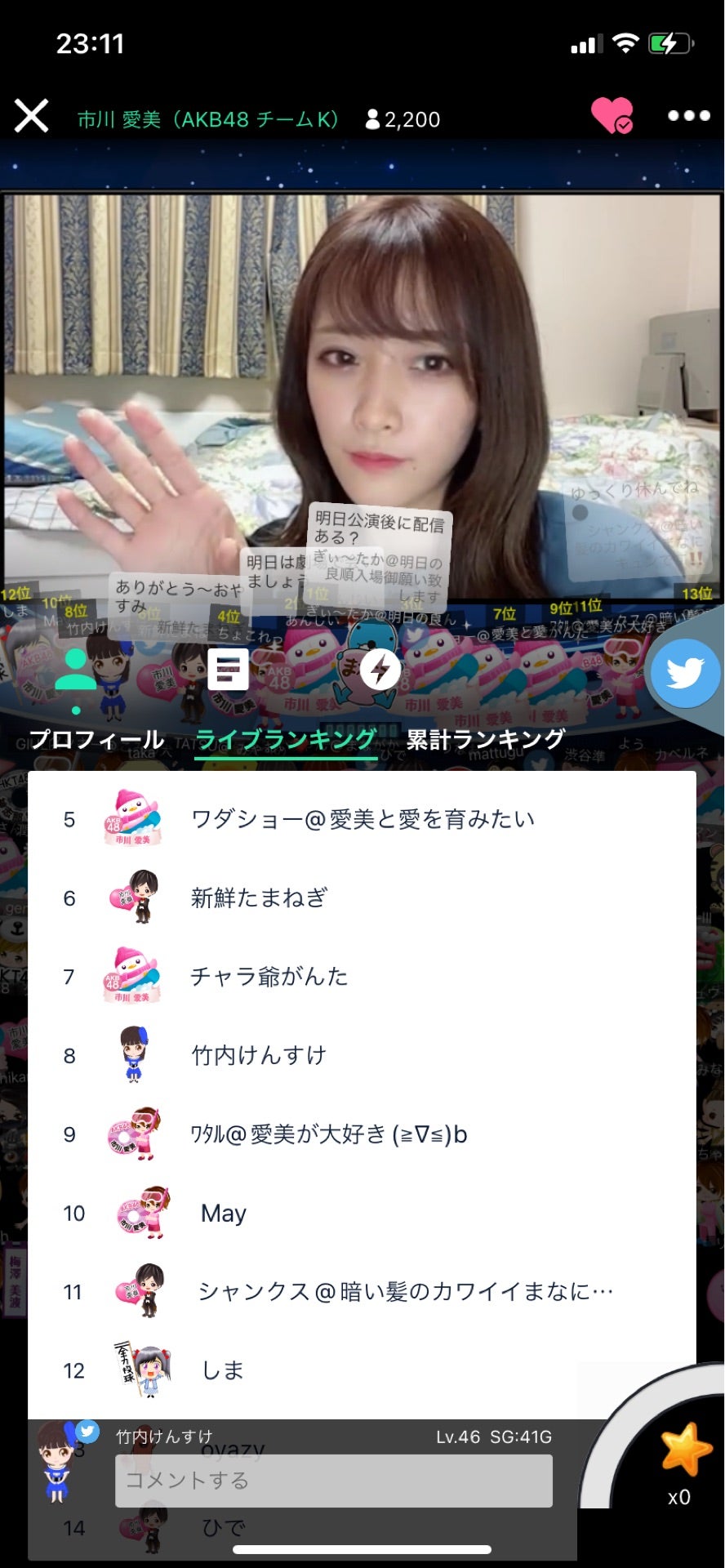The height and width of the screenshot is (1568, 725).
Task: Open streamer 市川 愛美's name link
Action: click(207, 118)
